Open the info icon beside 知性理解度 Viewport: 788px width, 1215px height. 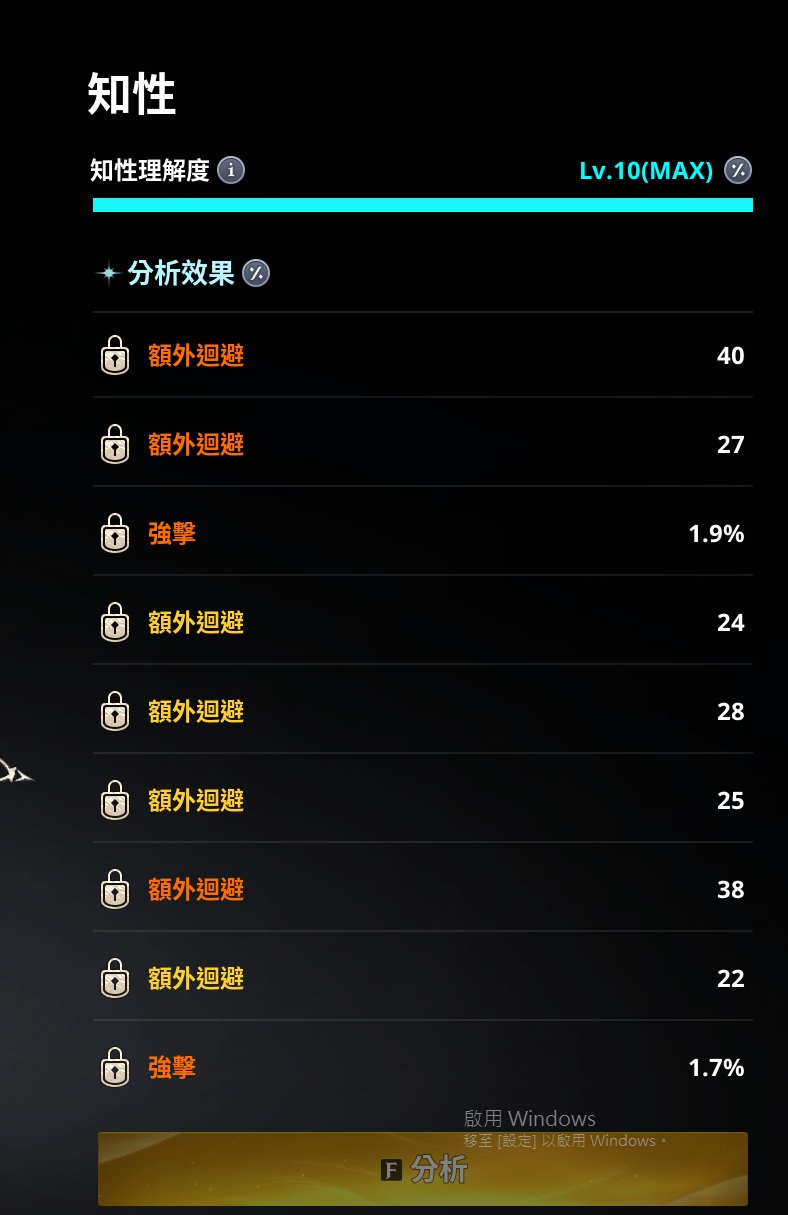231,170
